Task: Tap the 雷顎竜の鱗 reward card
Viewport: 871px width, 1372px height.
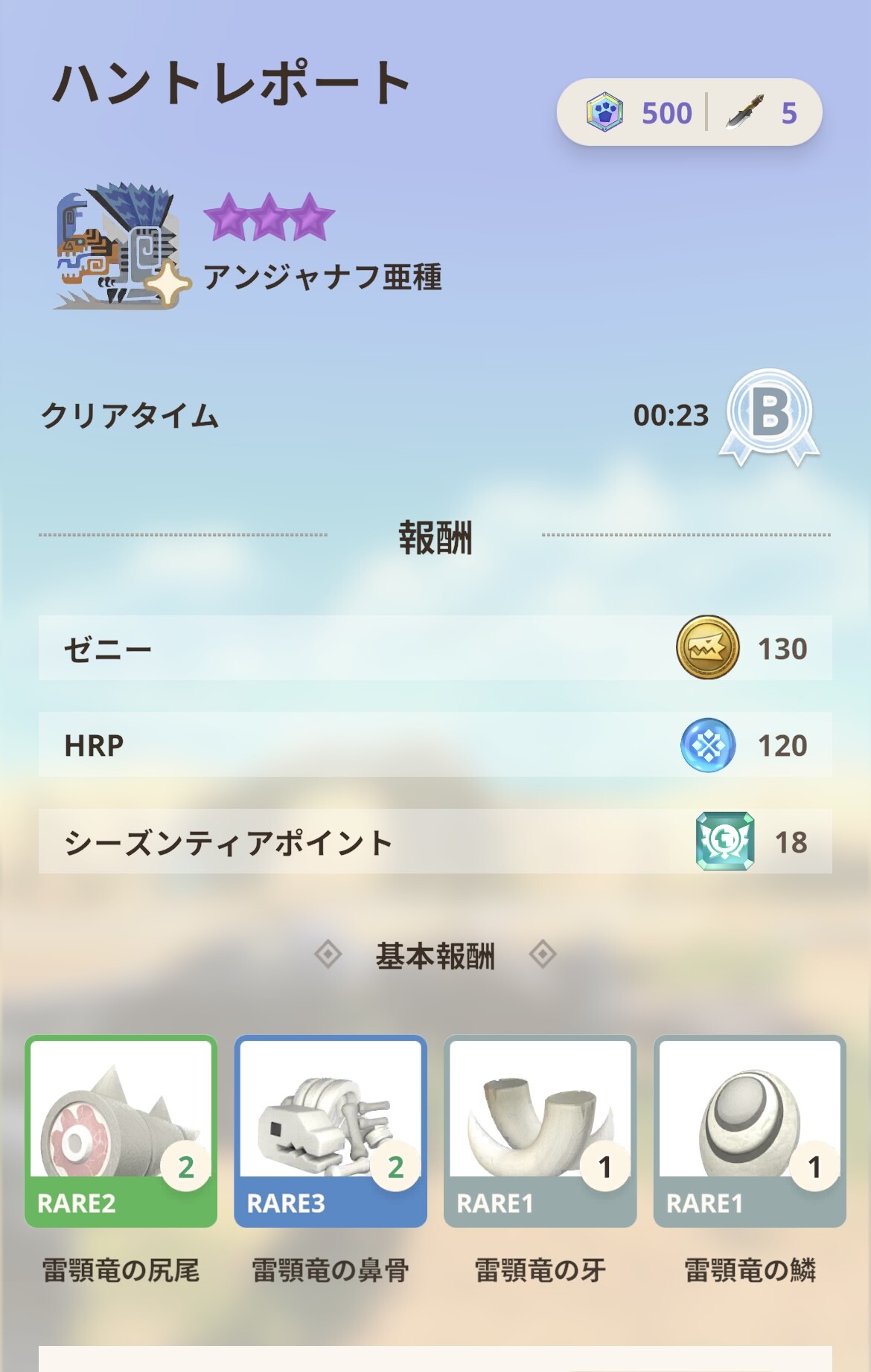Action: tap(749, 1130)
